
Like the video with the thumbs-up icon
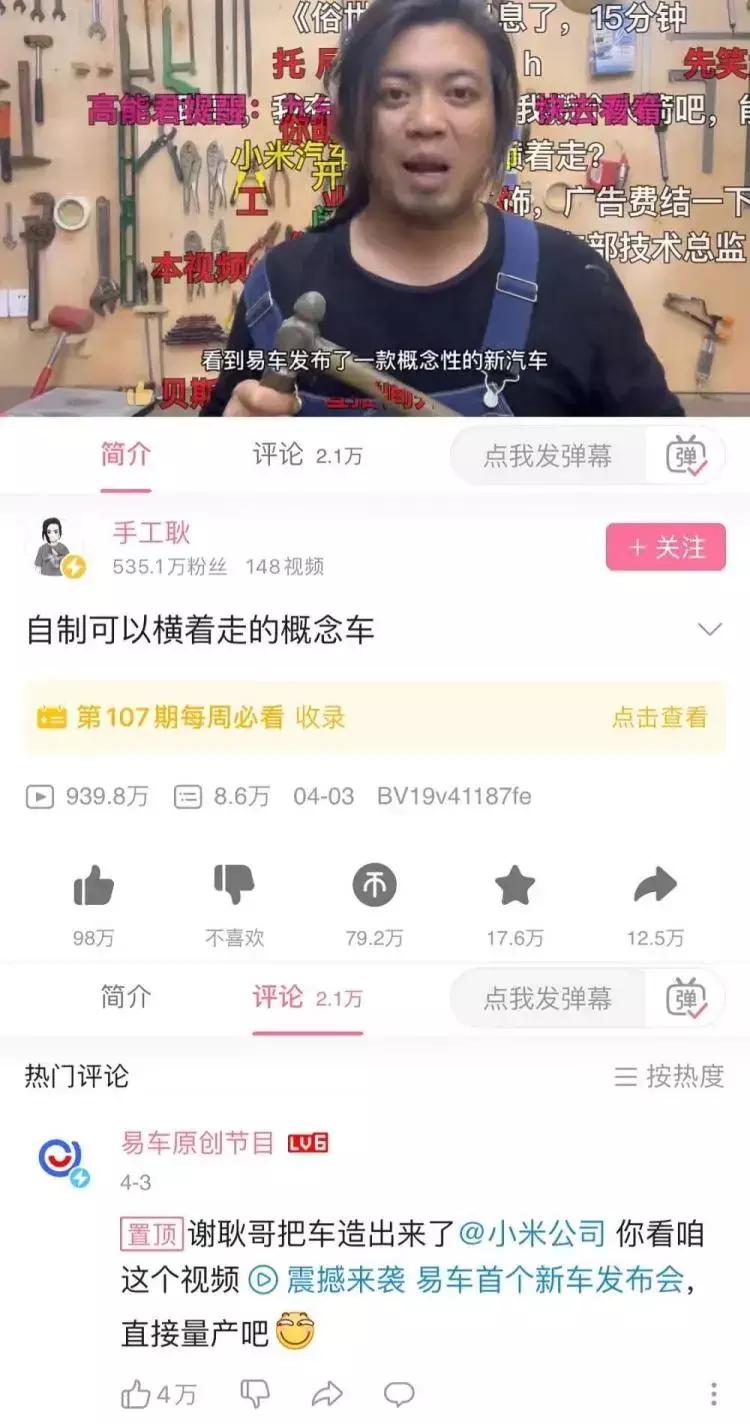94,886
